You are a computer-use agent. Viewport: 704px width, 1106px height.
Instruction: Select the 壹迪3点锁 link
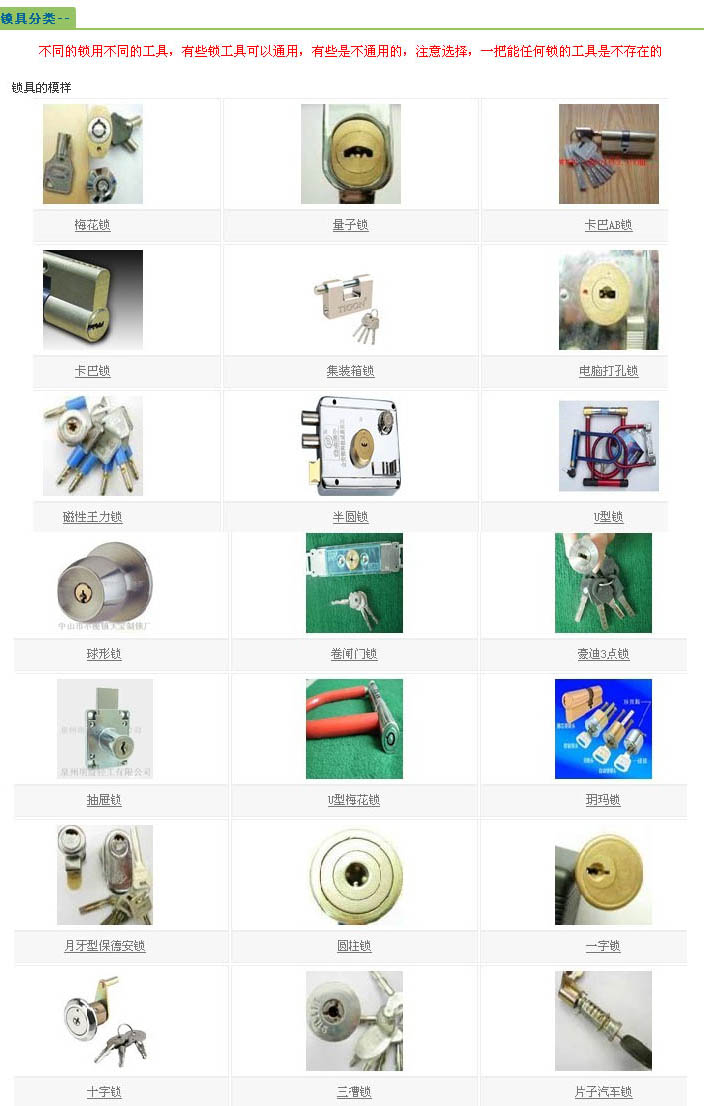pos(603,655)
